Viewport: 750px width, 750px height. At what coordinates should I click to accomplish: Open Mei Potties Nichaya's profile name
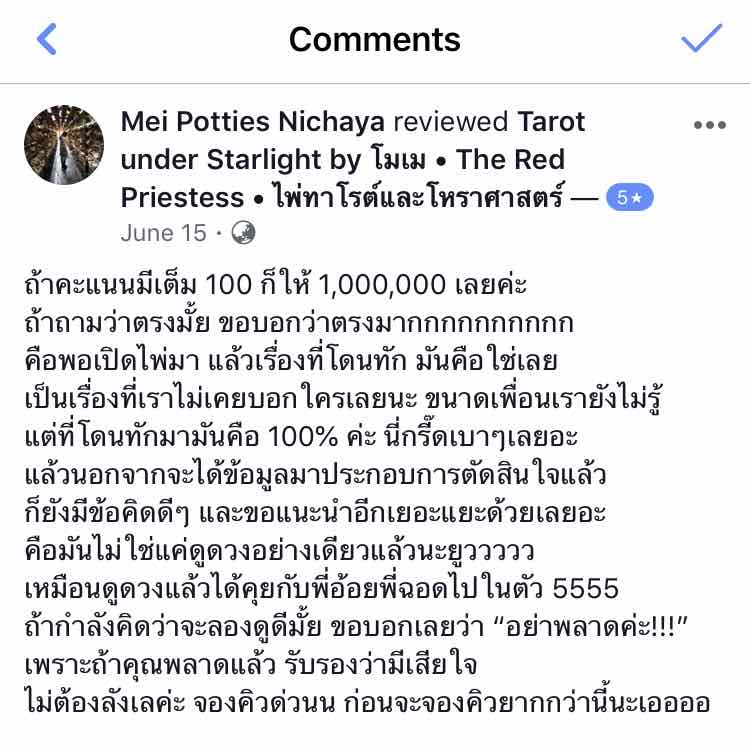tap(253, 122)
